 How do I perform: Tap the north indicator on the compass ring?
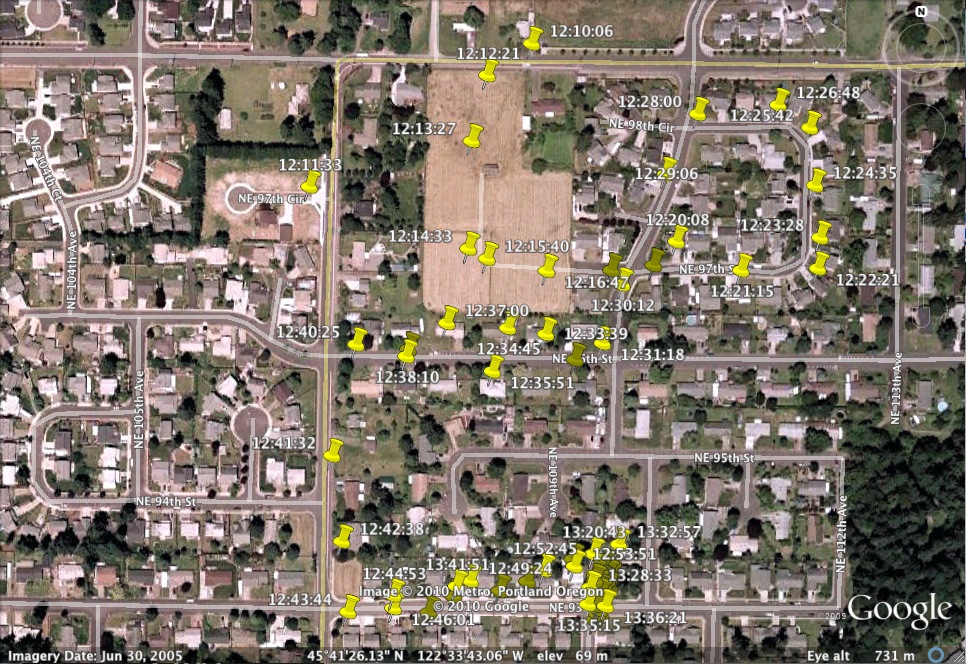click(x=921, y=13)
